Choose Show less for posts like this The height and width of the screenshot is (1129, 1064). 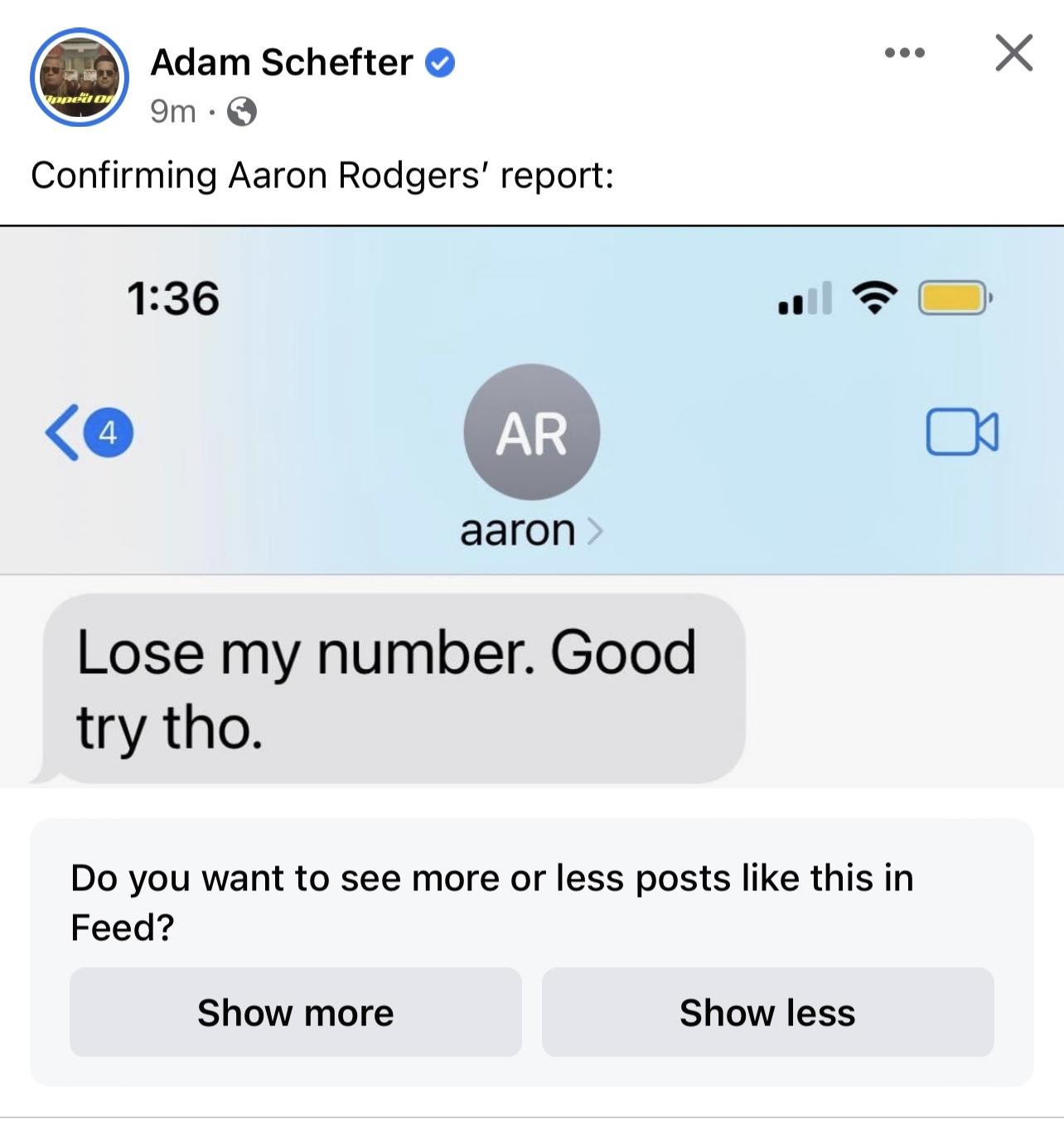(767, 1012)
